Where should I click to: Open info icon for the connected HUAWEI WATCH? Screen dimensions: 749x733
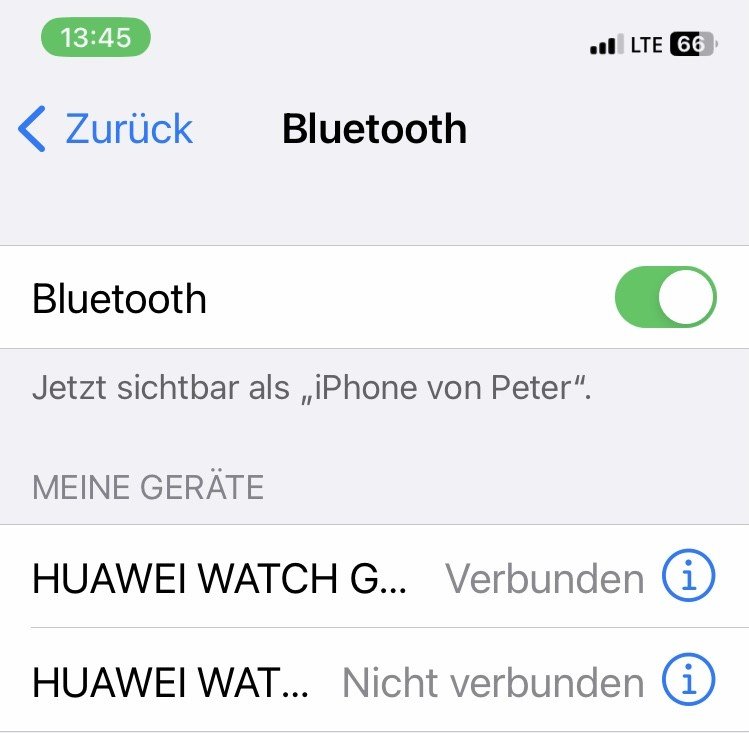tap(690, 577)
